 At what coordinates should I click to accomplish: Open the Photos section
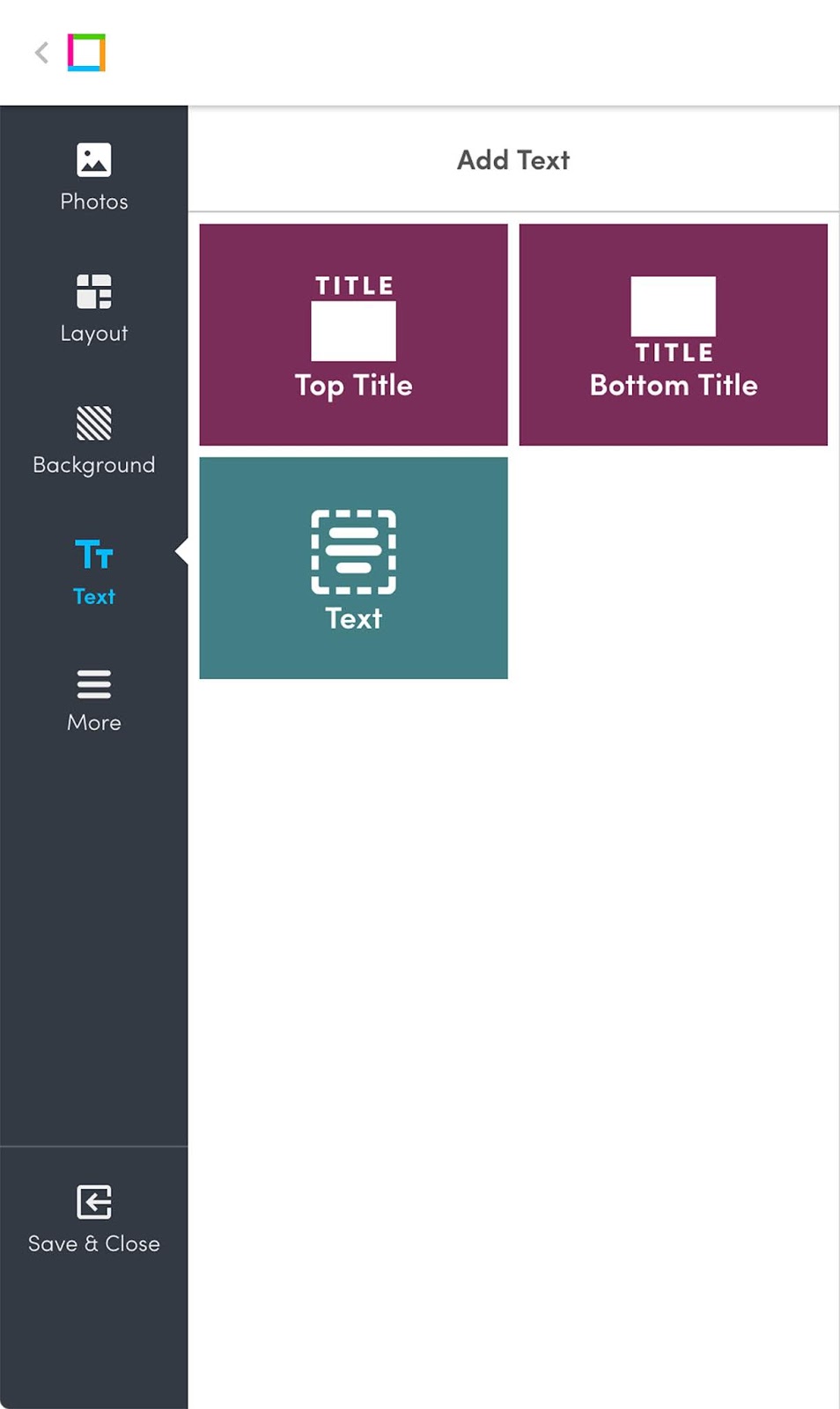click(93, 177)
